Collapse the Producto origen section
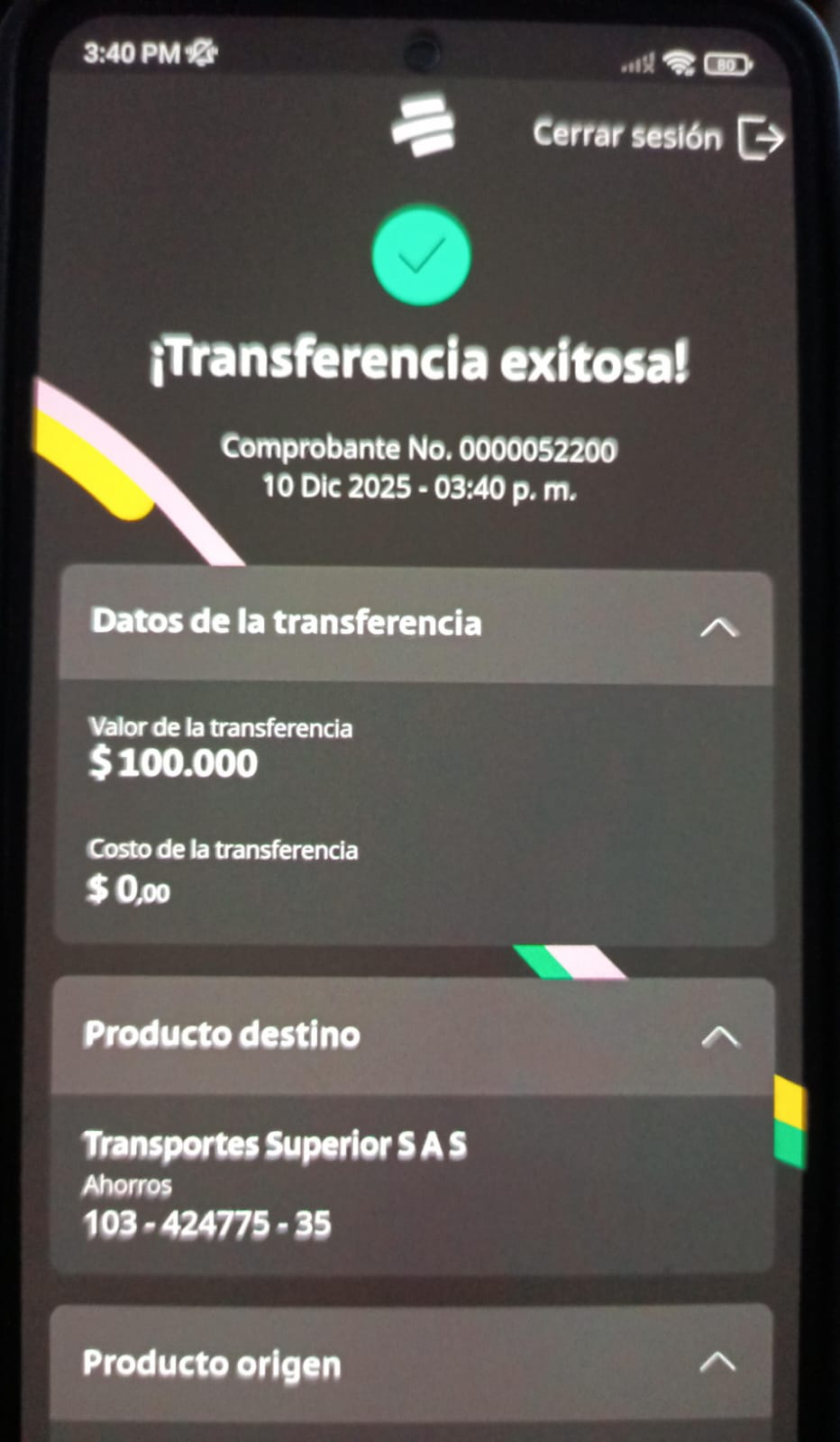The height and width of the screenshot is (1442, 840). pos(717,1362)
